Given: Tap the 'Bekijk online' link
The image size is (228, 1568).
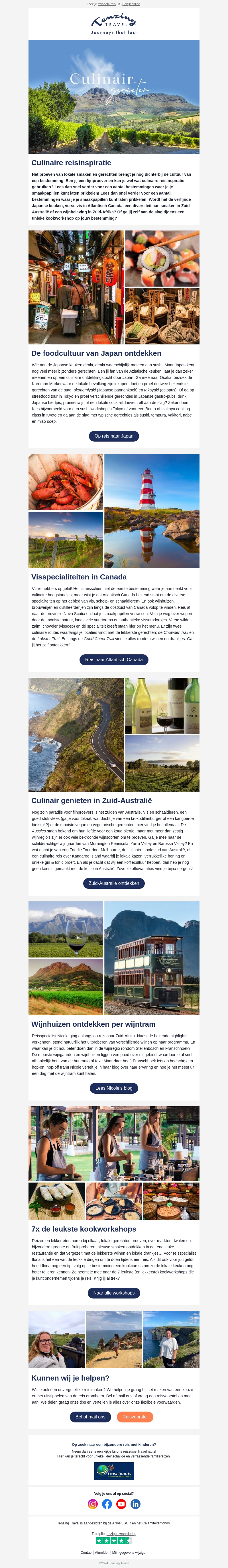Looking at the screenshot, I should pos(131,4).
